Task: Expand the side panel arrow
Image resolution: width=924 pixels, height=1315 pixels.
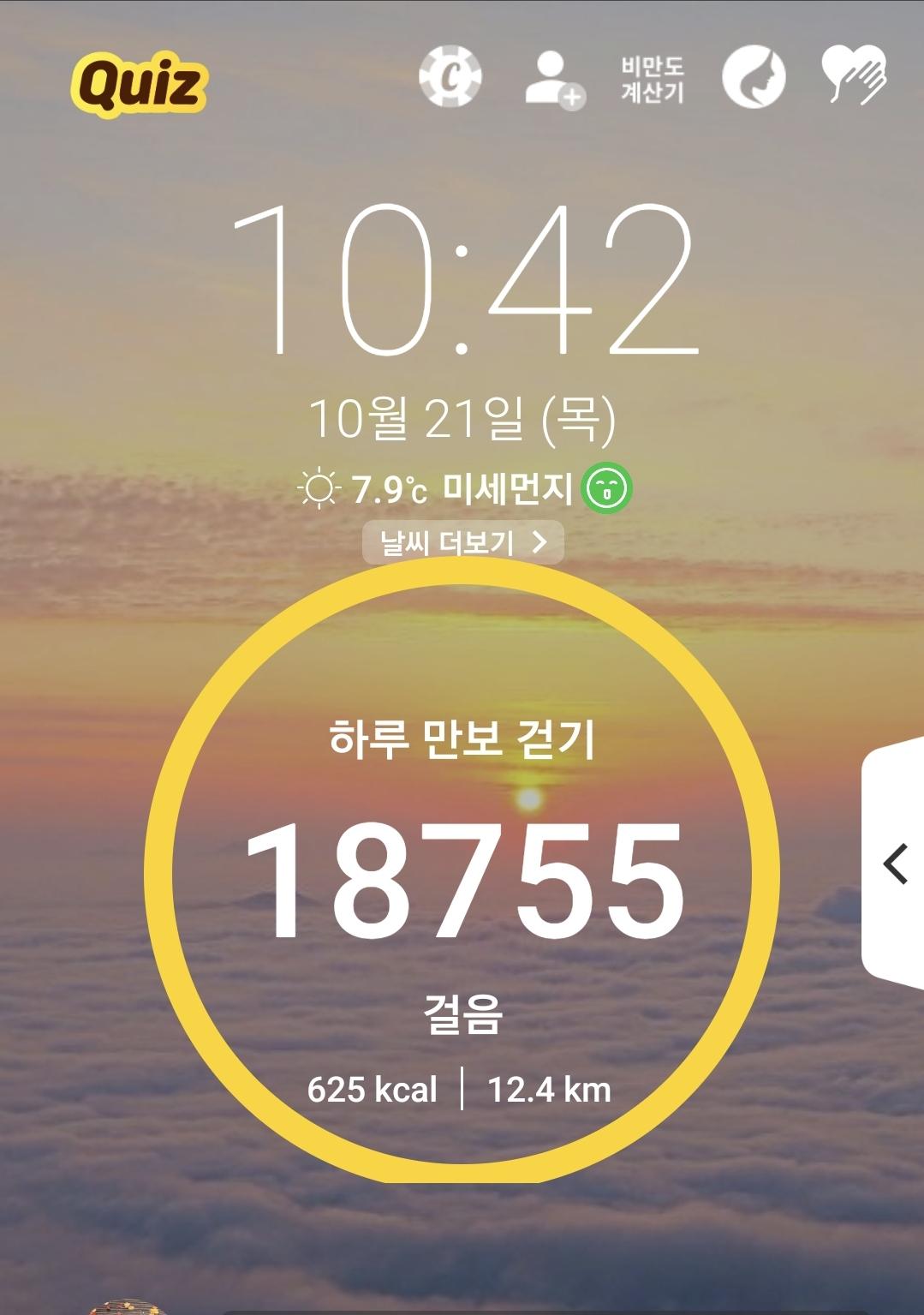Action: [x=896, y=864]
